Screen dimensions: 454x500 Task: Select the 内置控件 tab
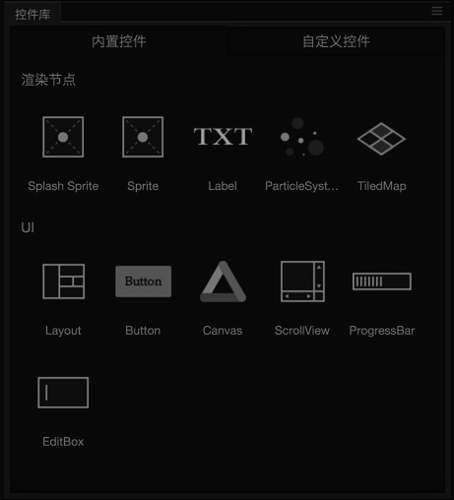tap(119, 41)
